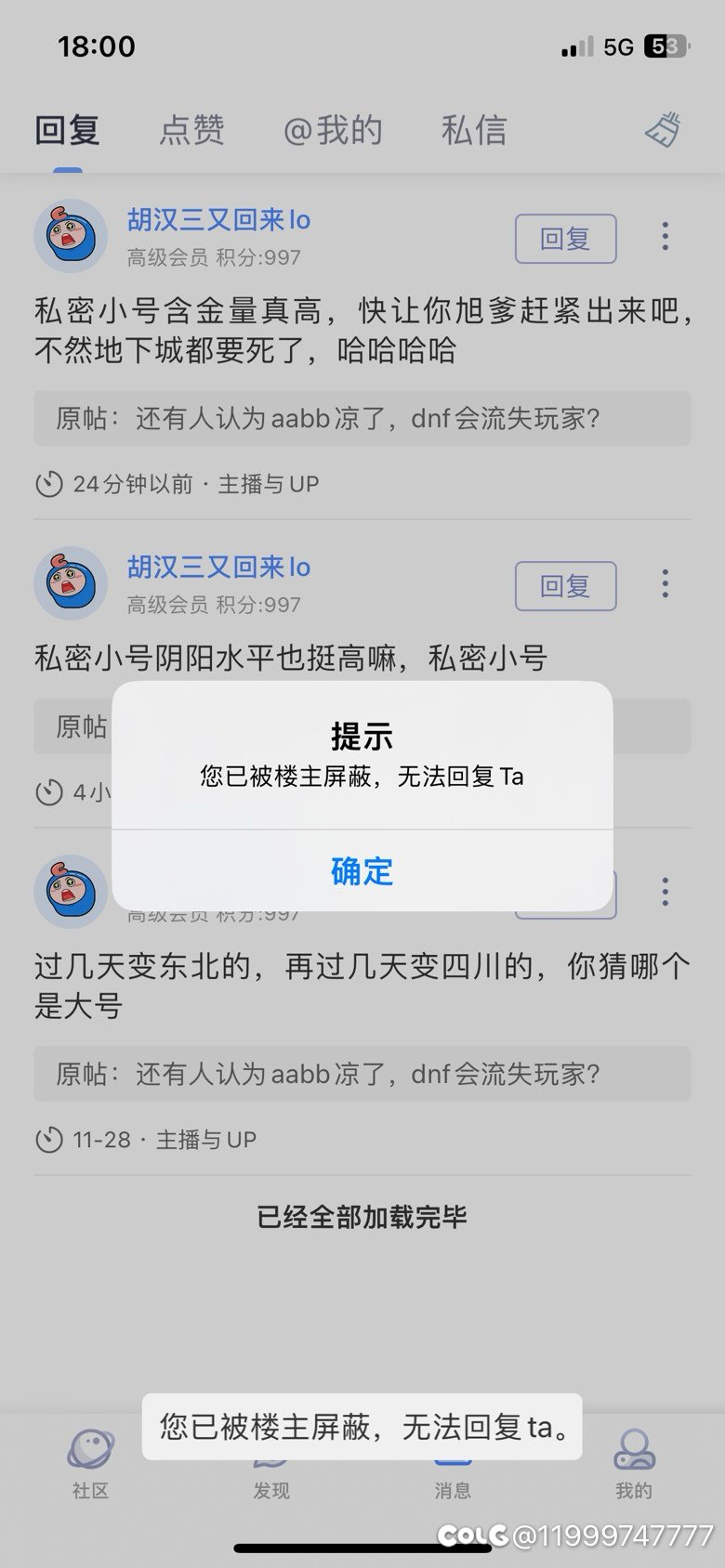Screen dimensions: 725x1568
Task: Open original post under the 11-28 comment
Action: 362,1074
